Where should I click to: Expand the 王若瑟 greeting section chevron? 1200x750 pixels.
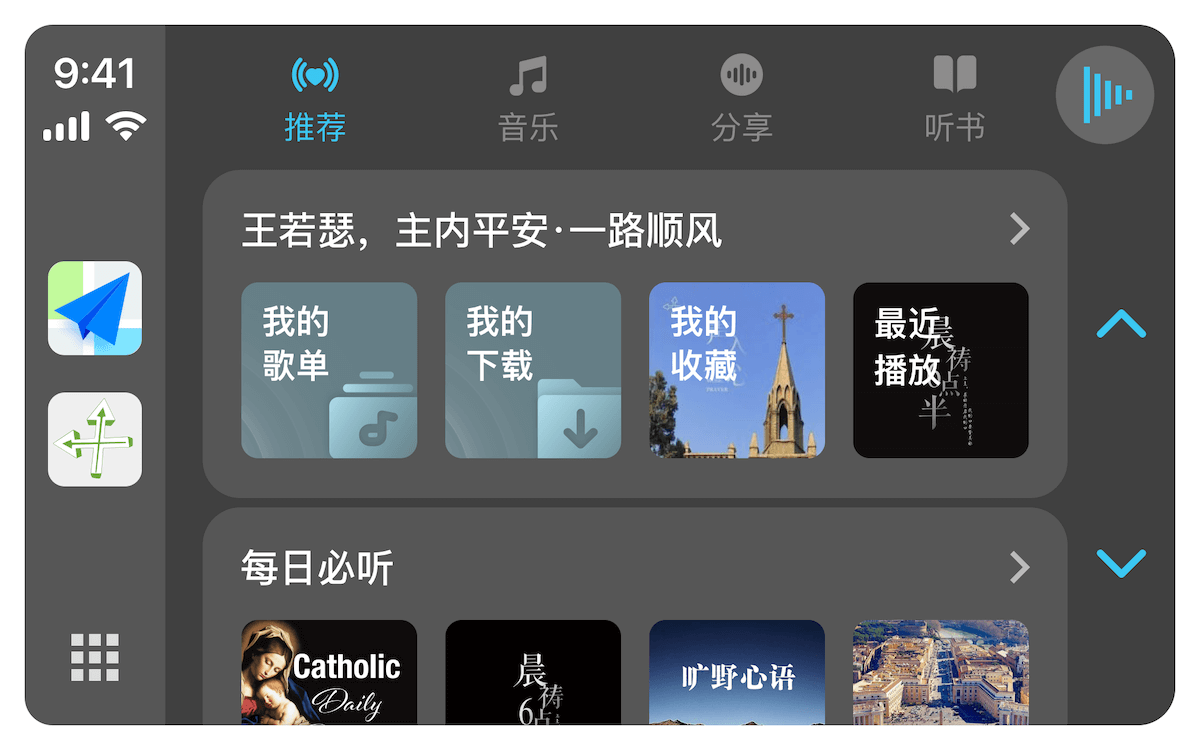1019,230
